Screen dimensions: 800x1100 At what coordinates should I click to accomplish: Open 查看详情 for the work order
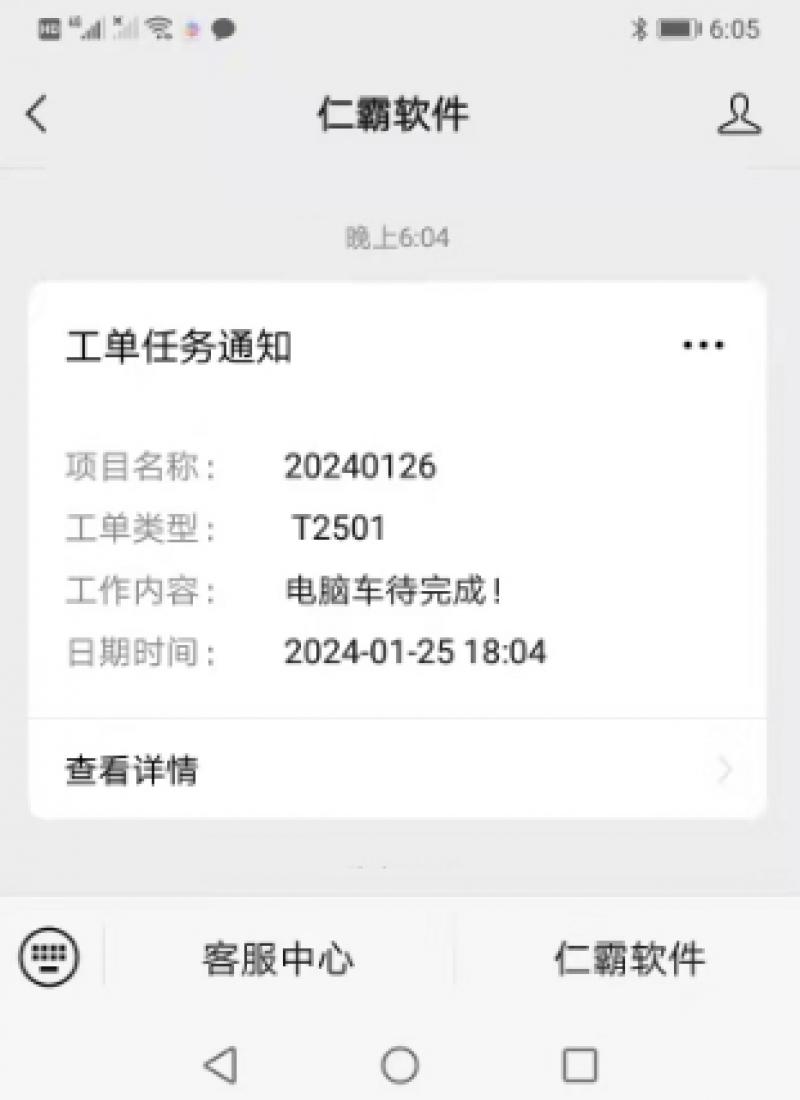click(397, 770)
